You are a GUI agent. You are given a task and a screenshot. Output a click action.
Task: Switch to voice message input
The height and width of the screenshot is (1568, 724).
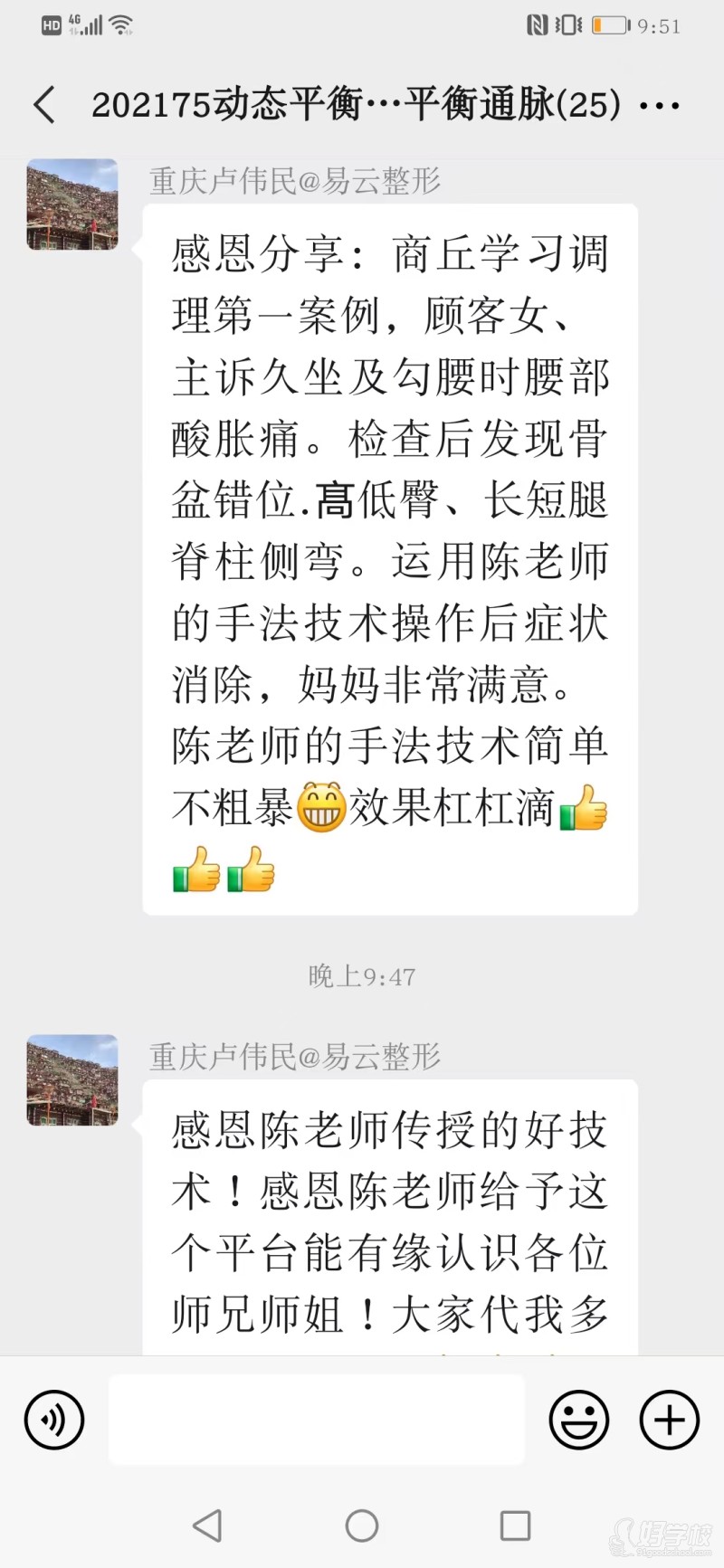coord(54,1420)
